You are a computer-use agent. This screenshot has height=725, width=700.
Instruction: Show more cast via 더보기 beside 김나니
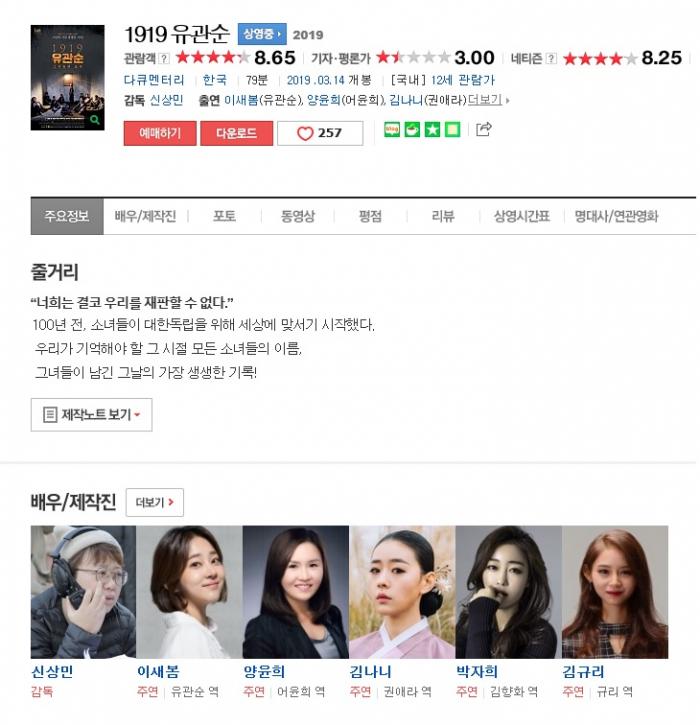tap(487, 100)
